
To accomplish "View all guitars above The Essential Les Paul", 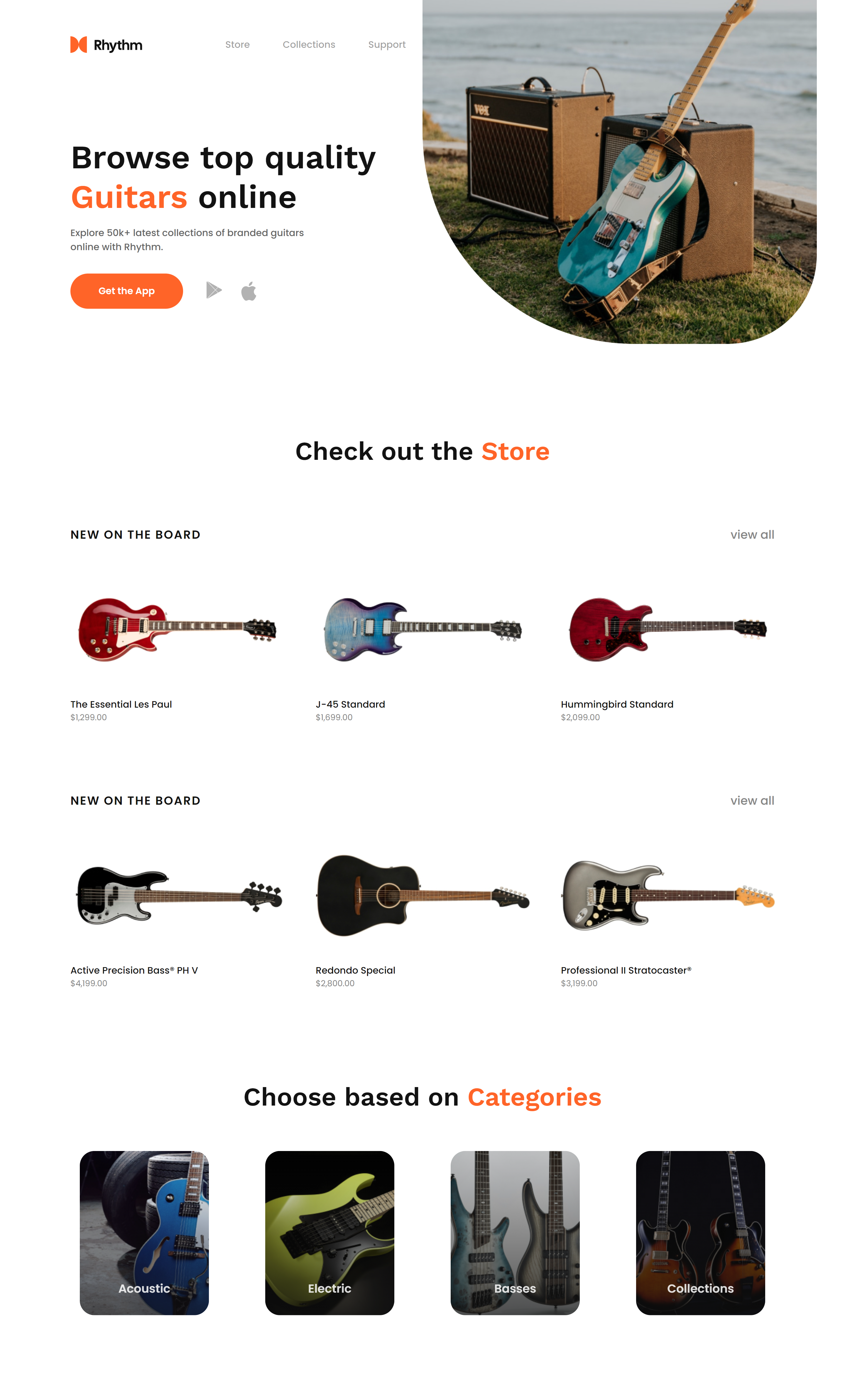I will point(752,535).
